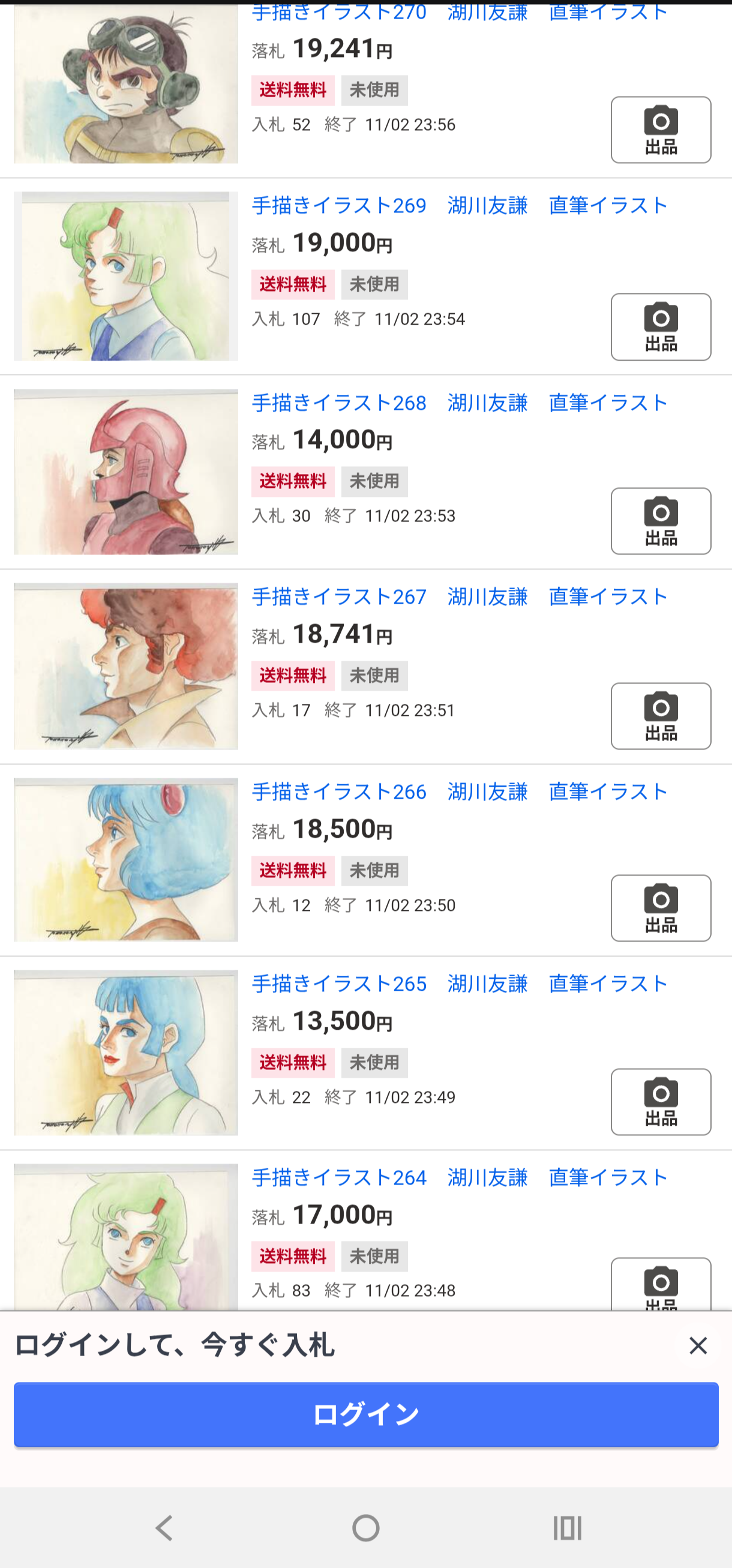Tap 出品 camera button for item 267
Screen dimensions: 732x1568
click(660, 716)
